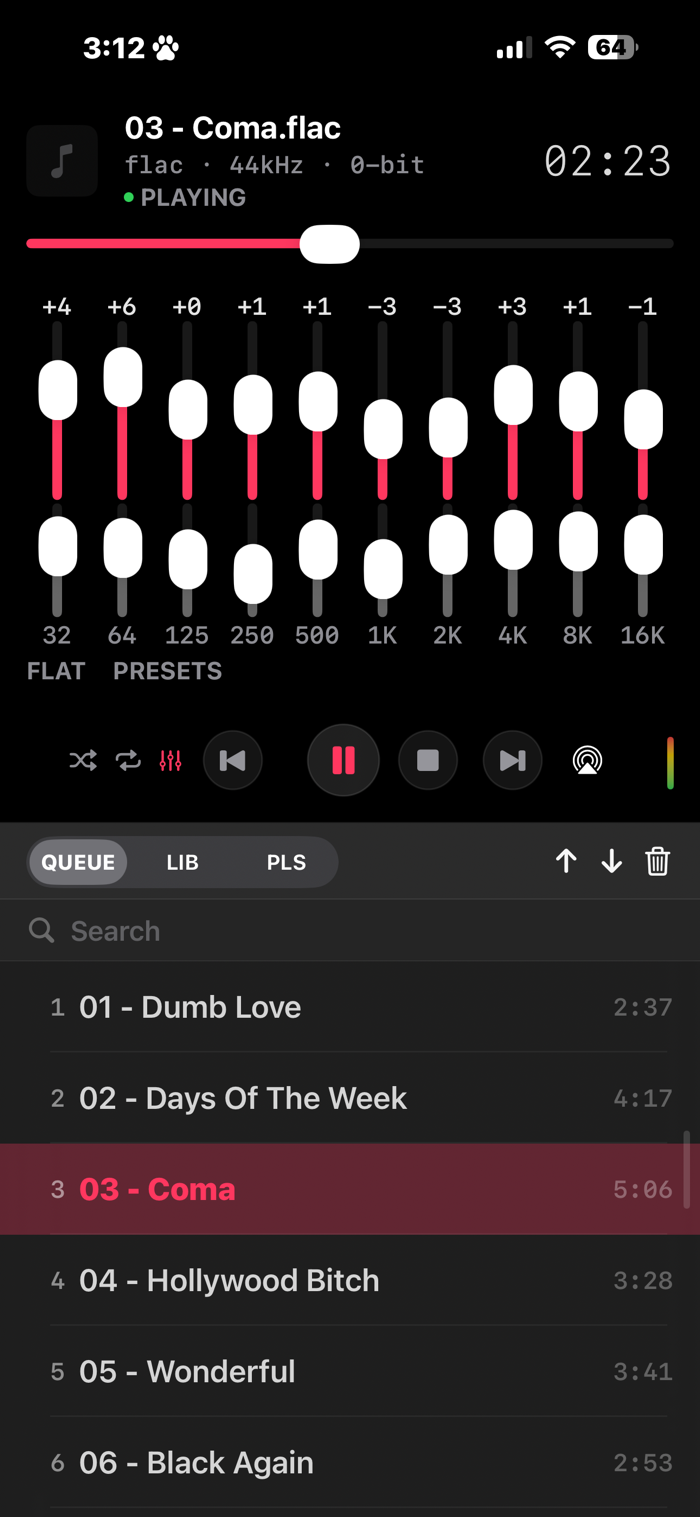This screenshot has height=1517, width=700.
Task: Play 01 - Dumb Love
Action: tap(350, 1007)
